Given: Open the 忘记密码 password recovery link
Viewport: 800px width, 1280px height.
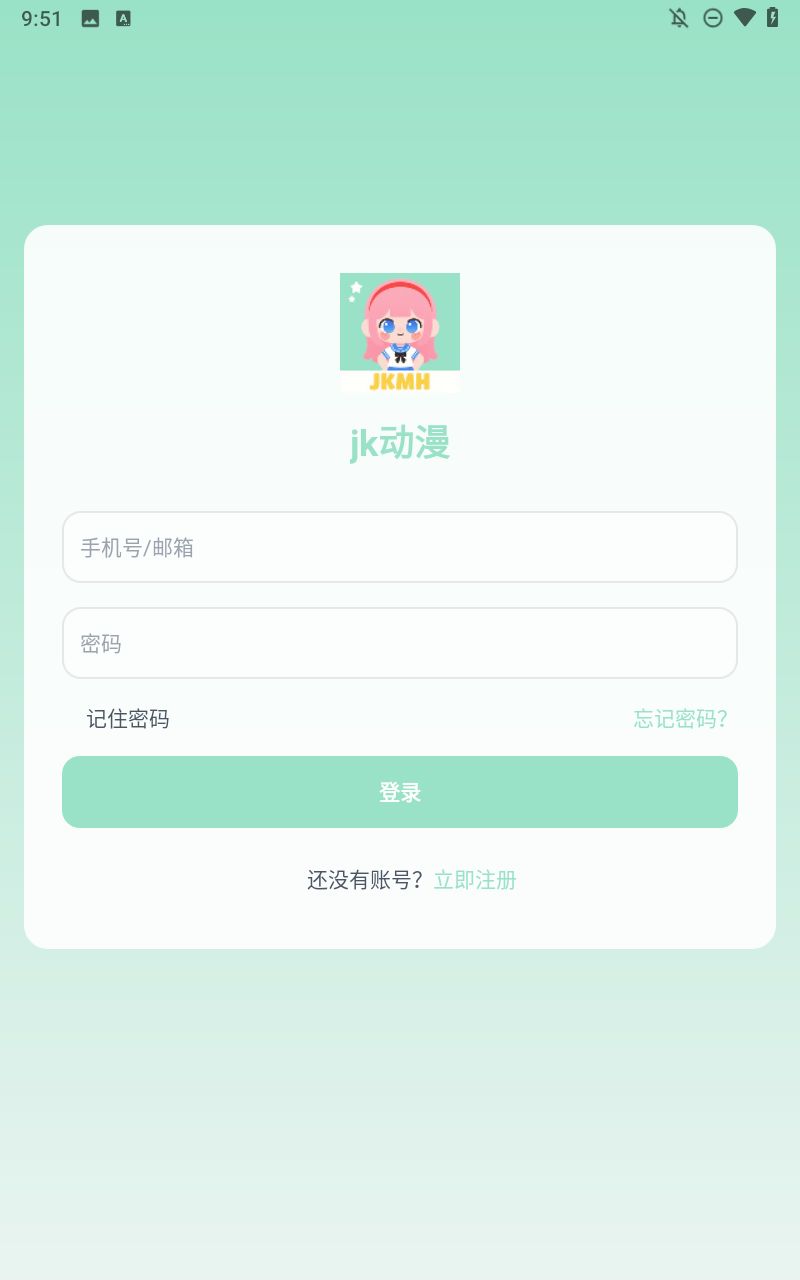Looking at the screenshot, I should (x=679, y=719).
